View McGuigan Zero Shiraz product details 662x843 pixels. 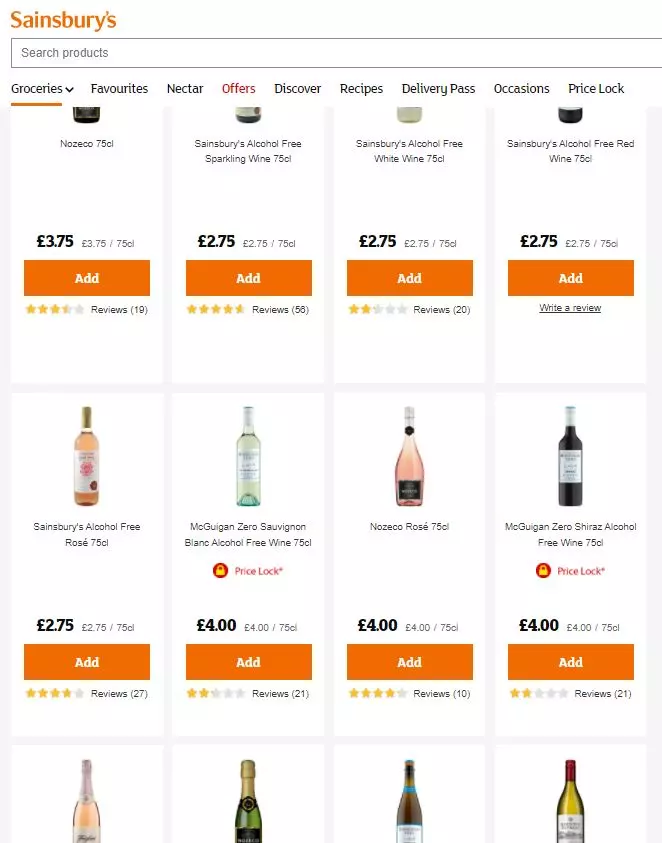coord(570,534)
